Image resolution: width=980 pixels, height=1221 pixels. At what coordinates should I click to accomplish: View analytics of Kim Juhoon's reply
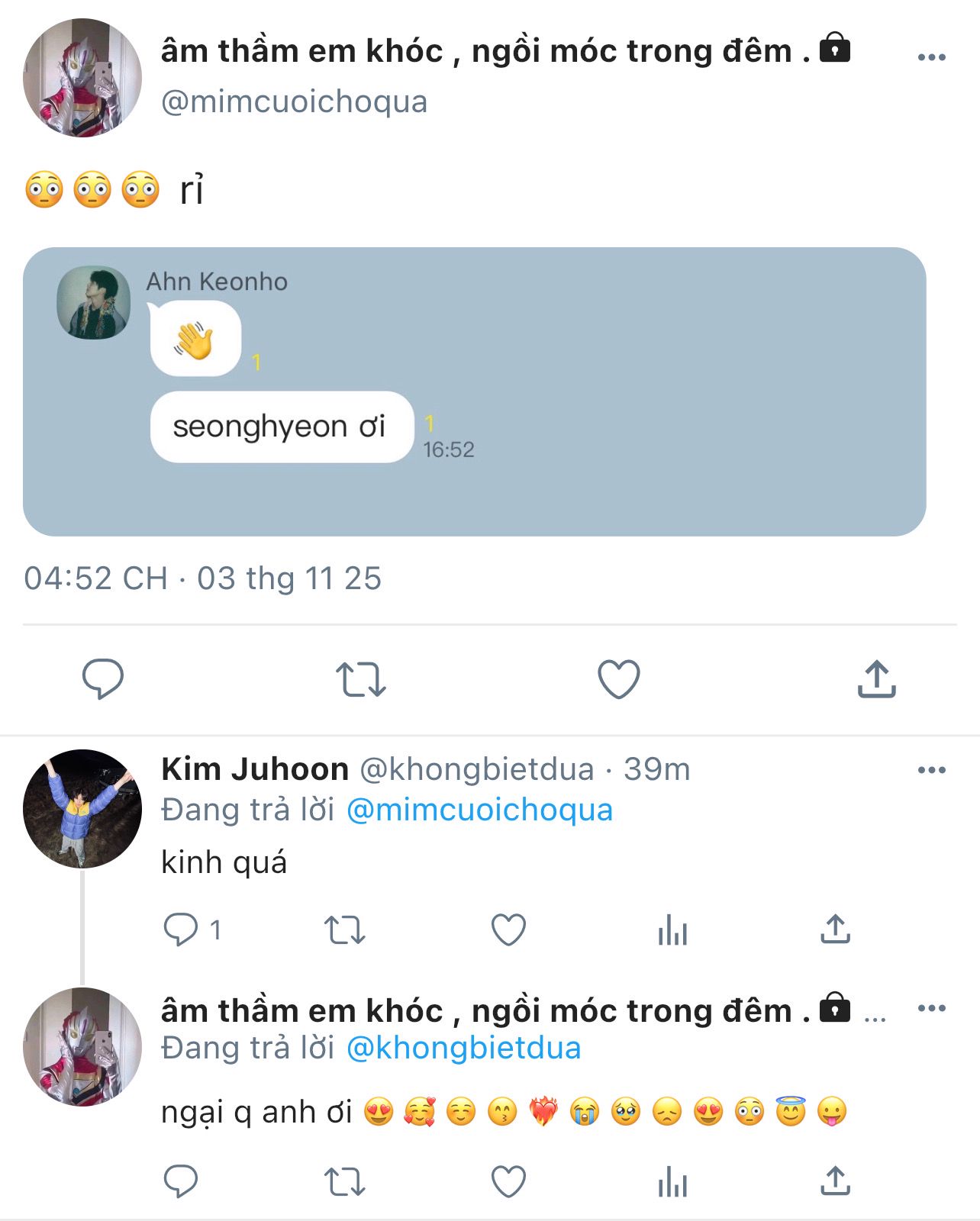click(x=672, y=930)
